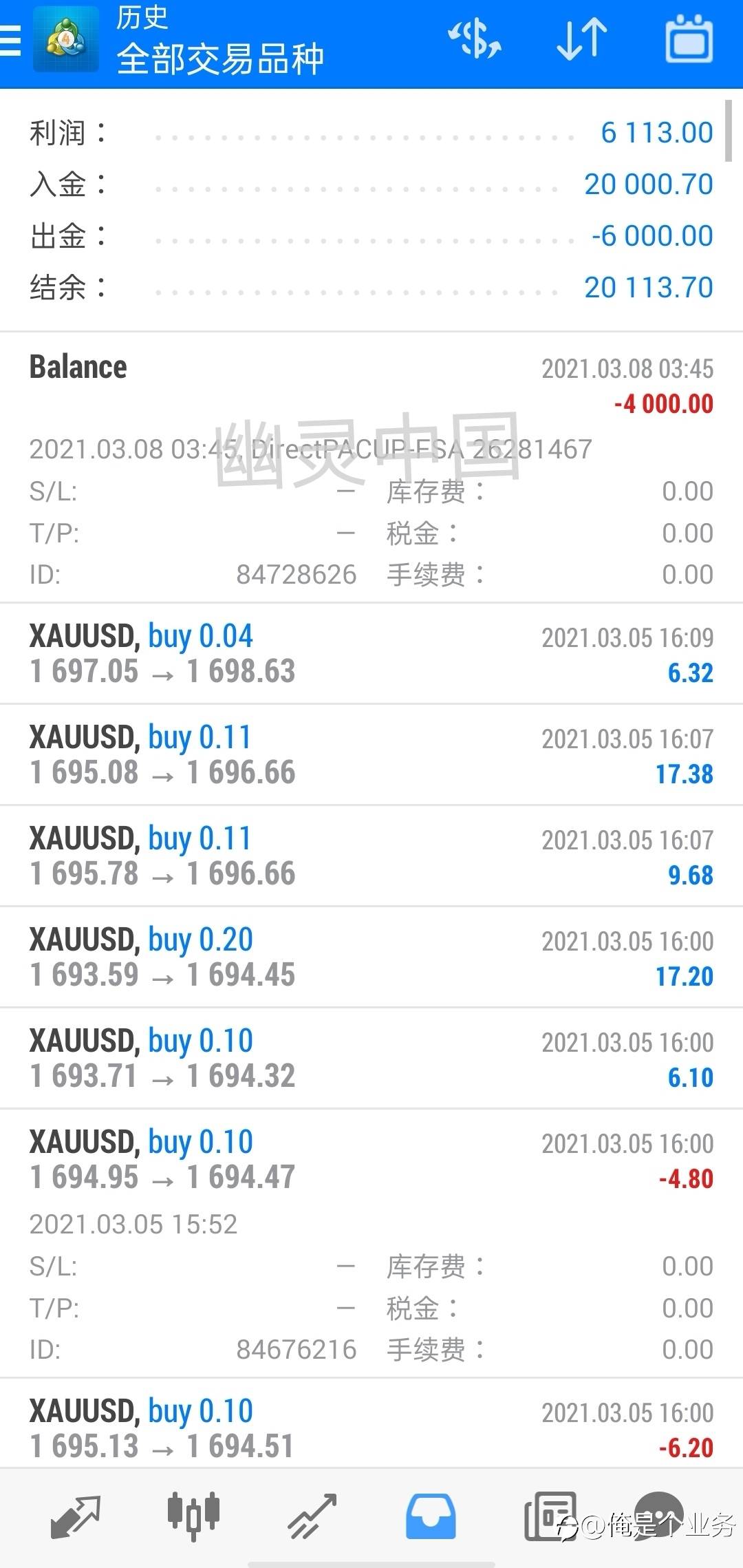Go to the Trade tab

(x=312, y=1516)
